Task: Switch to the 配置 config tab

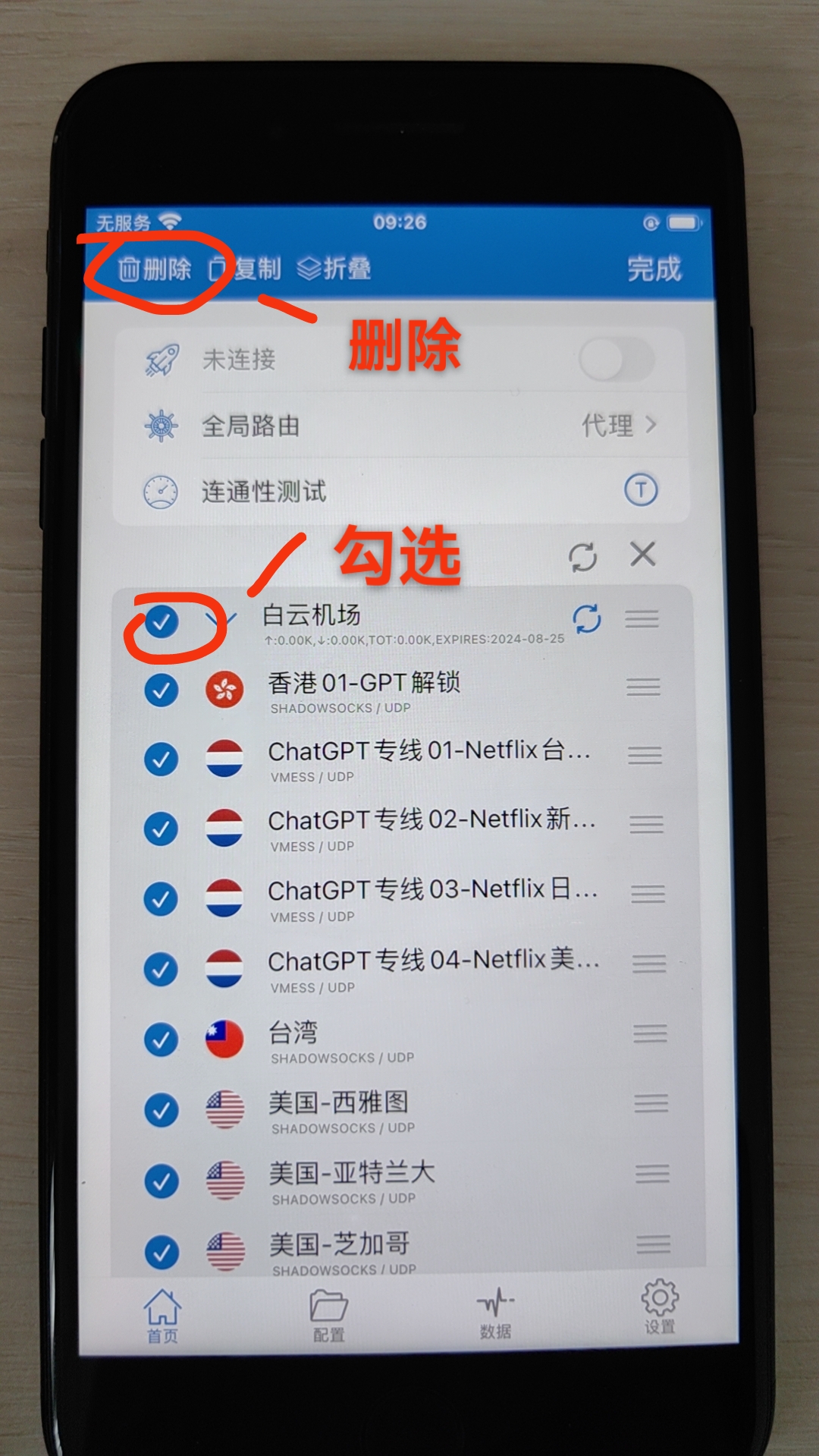Action: click(328, 1316)
